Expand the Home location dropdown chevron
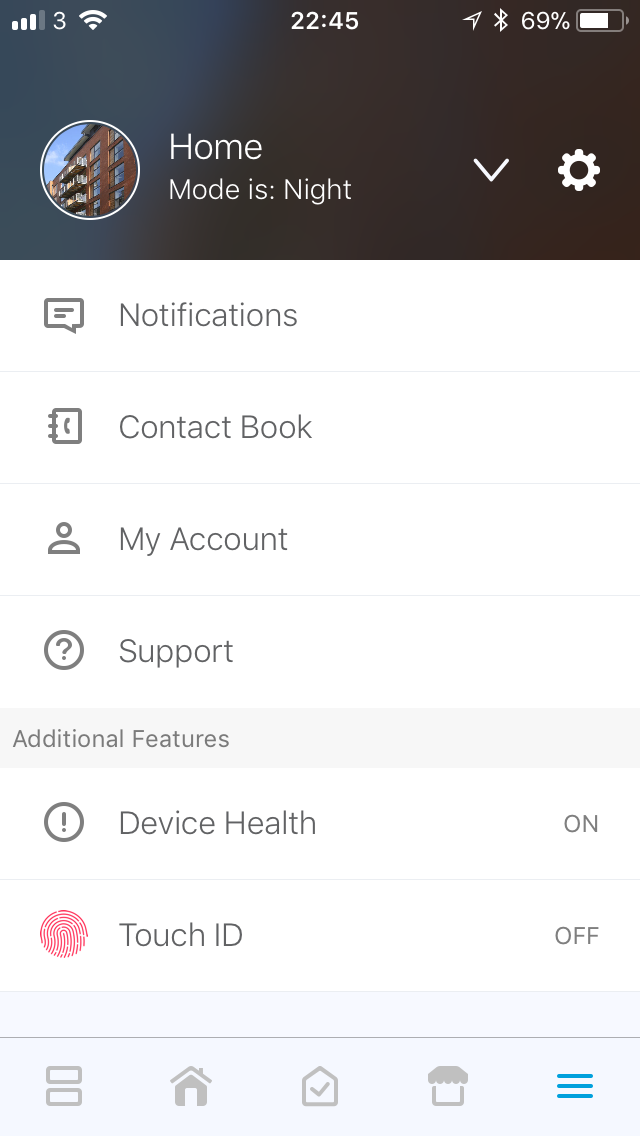The width and height of the screenshot is (640, 1136). tap(491, 170)
